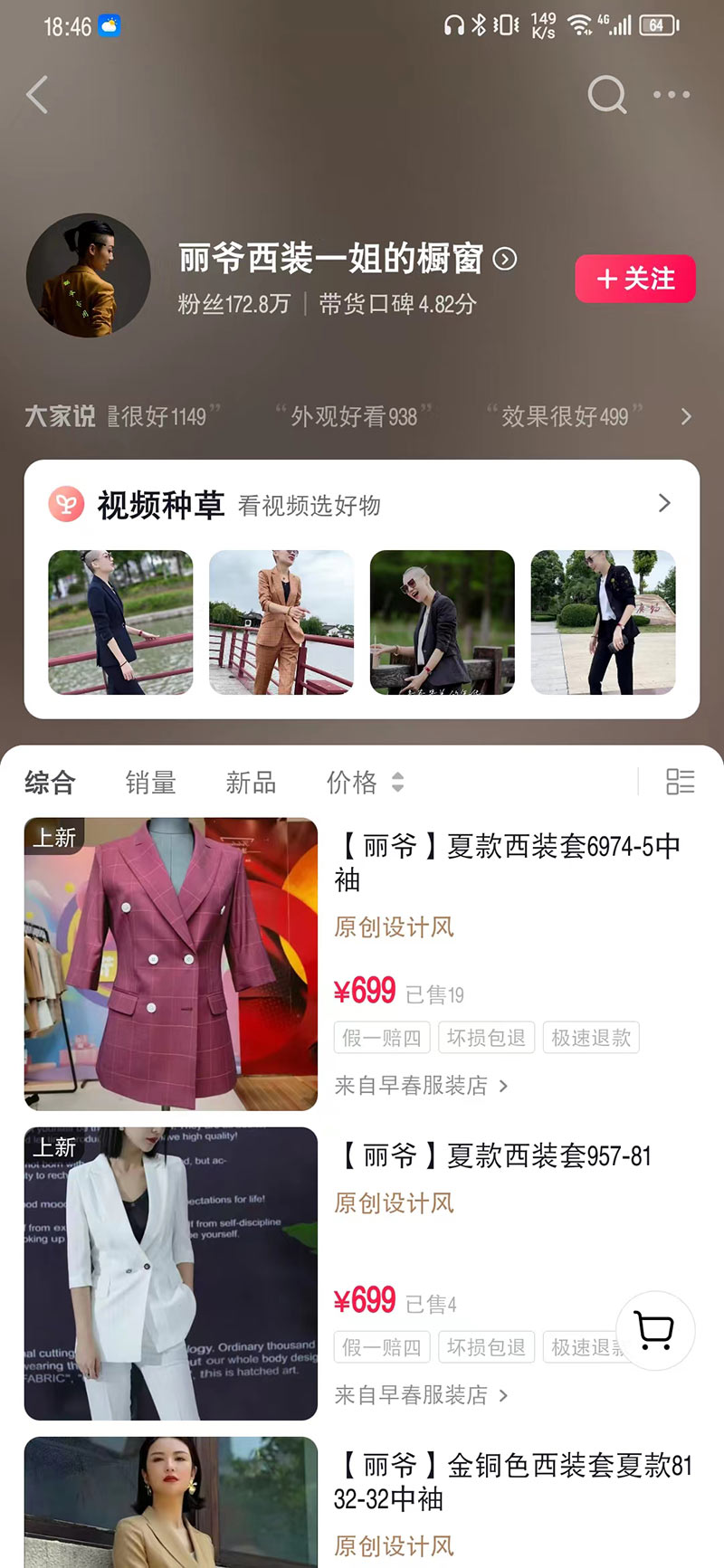724x1568 pixels.
Task: Switch to the 销量 sorting tab
Action: 150,783
